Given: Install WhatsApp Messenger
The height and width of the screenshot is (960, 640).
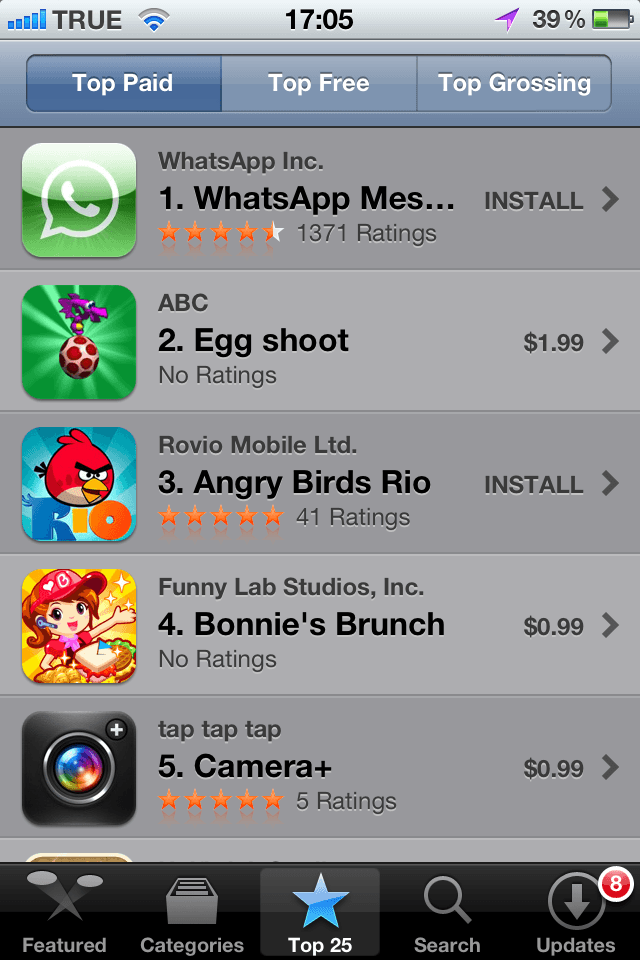Looking at the screenshot, I should (533, 201).
